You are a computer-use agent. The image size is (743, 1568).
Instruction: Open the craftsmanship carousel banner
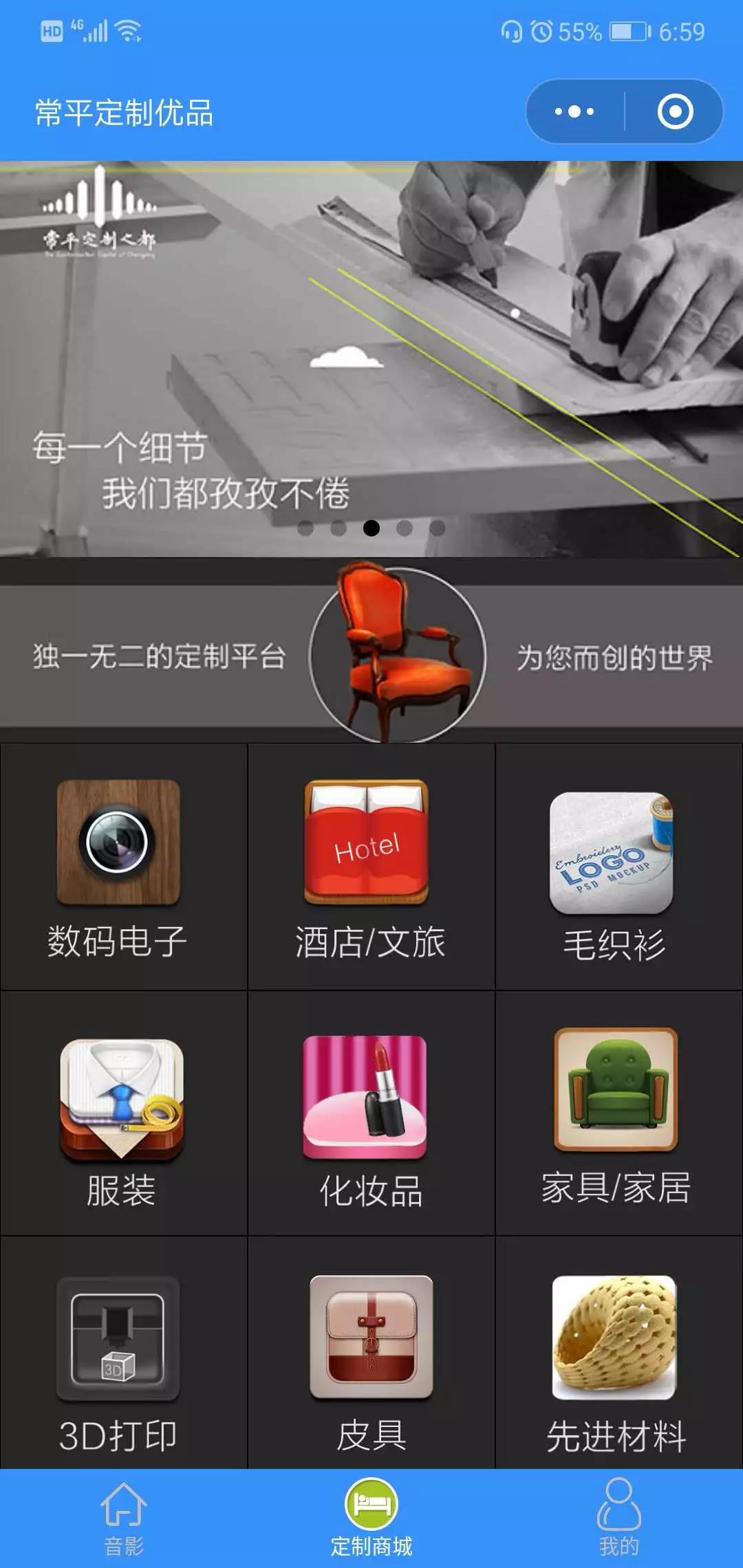371,358
